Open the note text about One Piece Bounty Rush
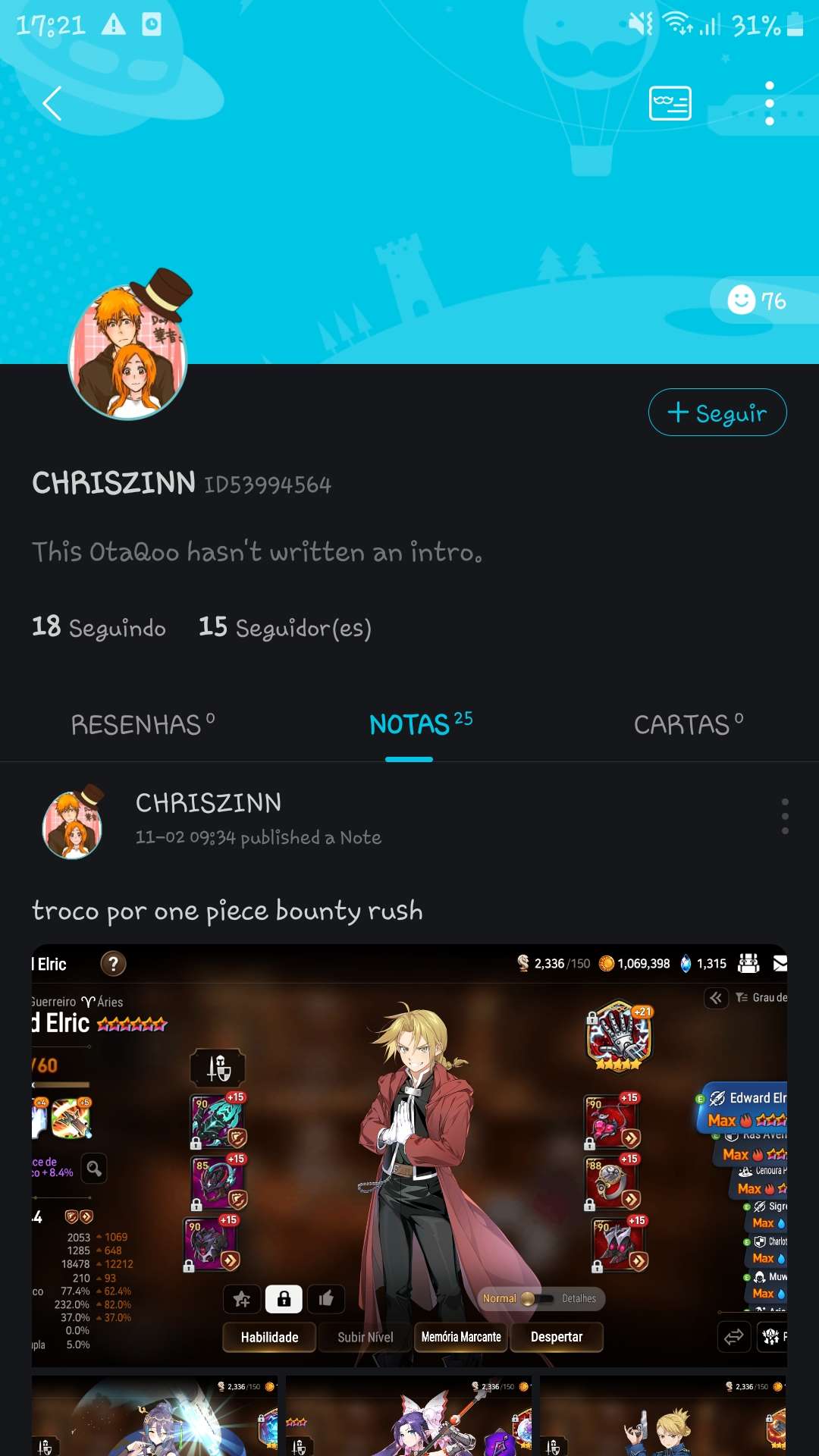 click(227, 911)
